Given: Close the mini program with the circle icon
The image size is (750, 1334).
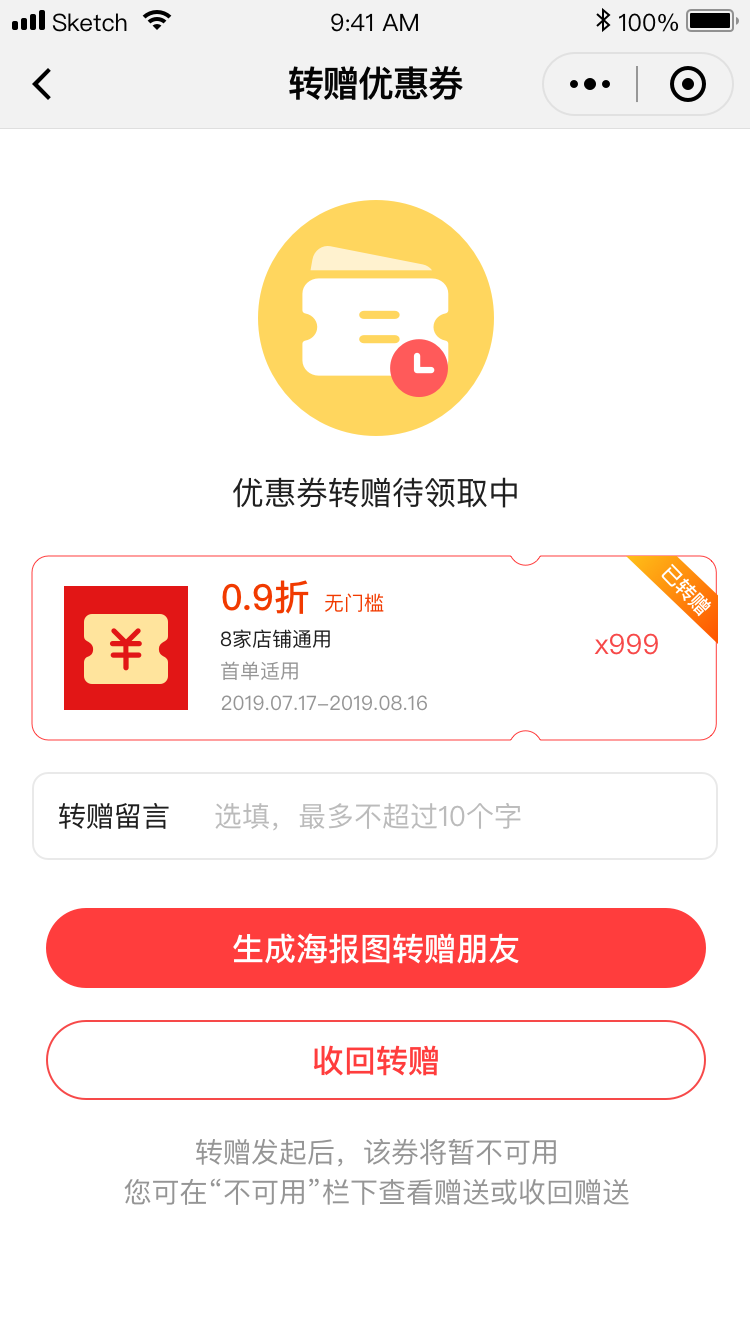Looking at the screenshot, I should click(687, 85).
